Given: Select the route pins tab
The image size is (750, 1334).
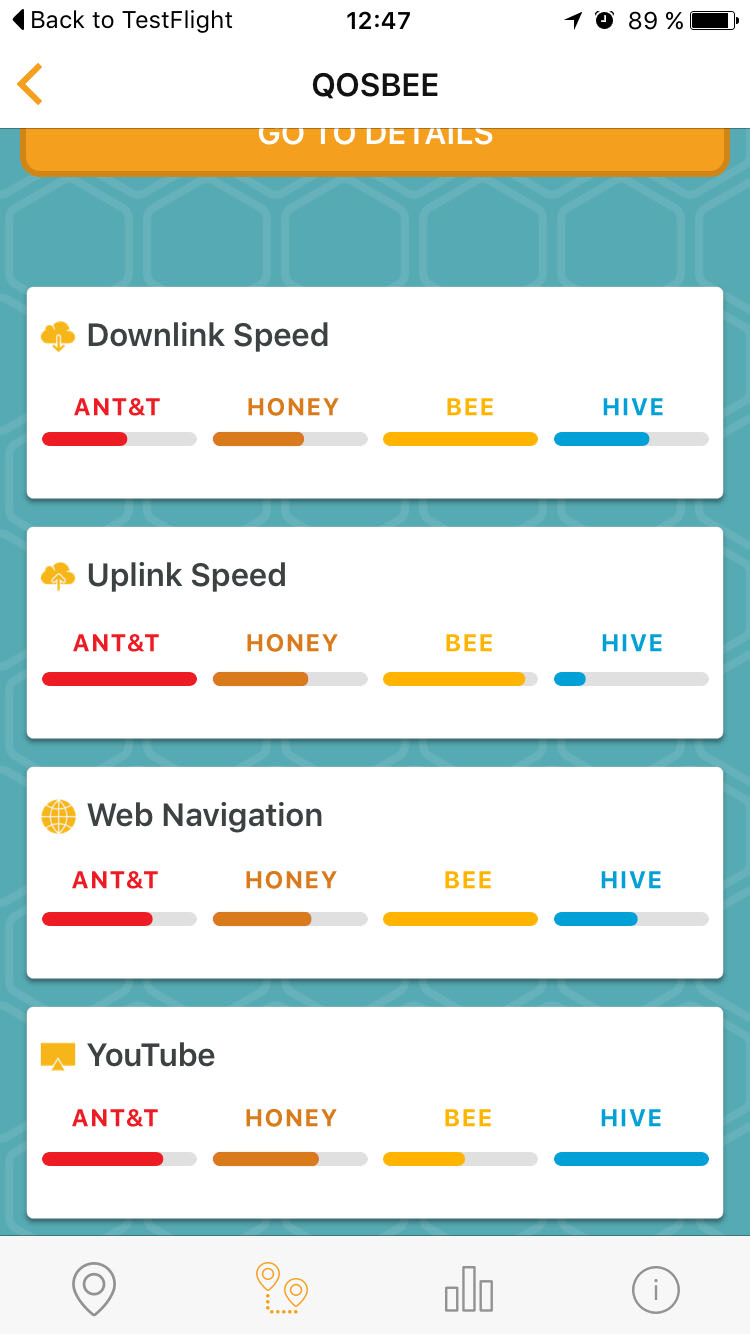Looking at the screenshot, I should point(282,1288).
